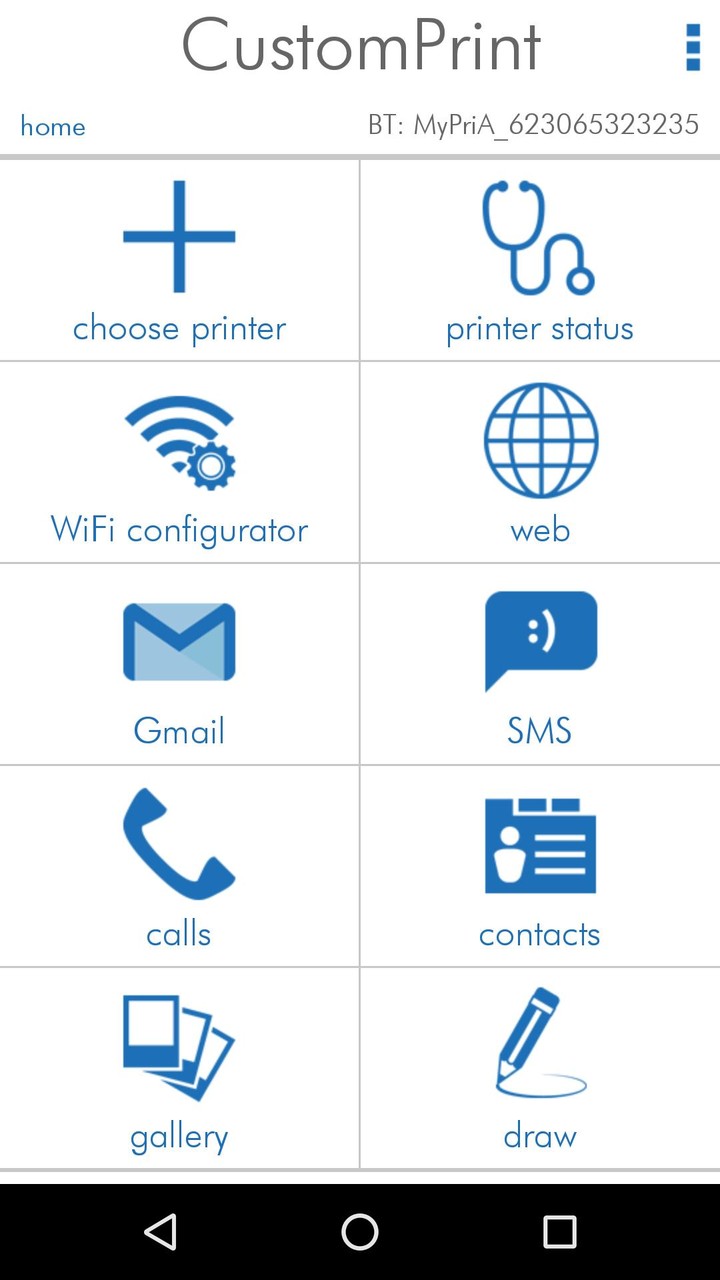
Task: Choose the SMS tile
Action: (x=540, y=664)
